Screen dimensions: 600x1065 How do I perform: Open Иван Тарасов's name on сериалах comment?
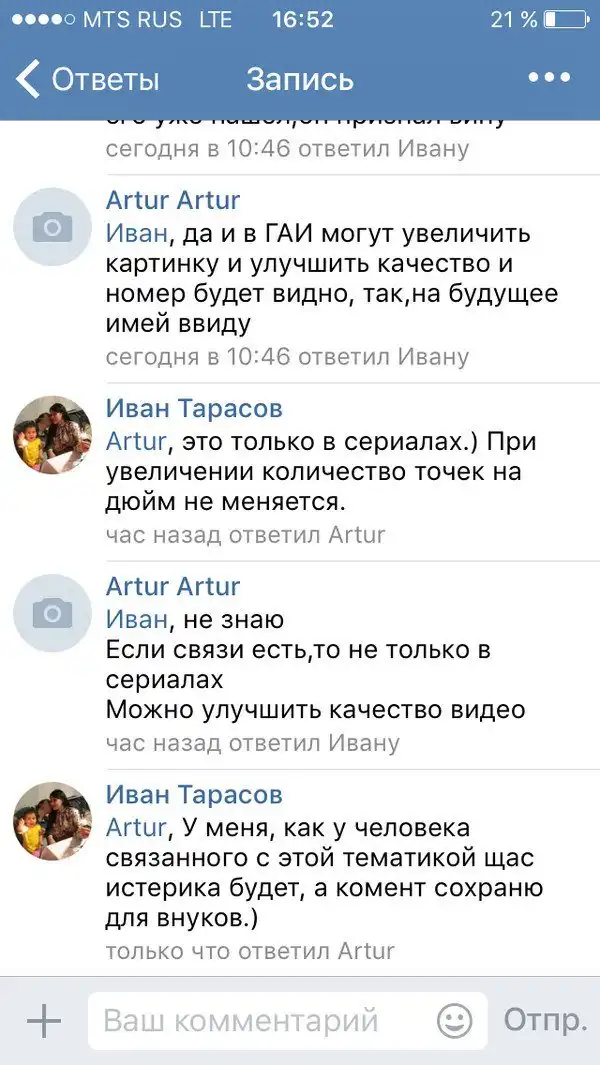(x=194, y=408)
